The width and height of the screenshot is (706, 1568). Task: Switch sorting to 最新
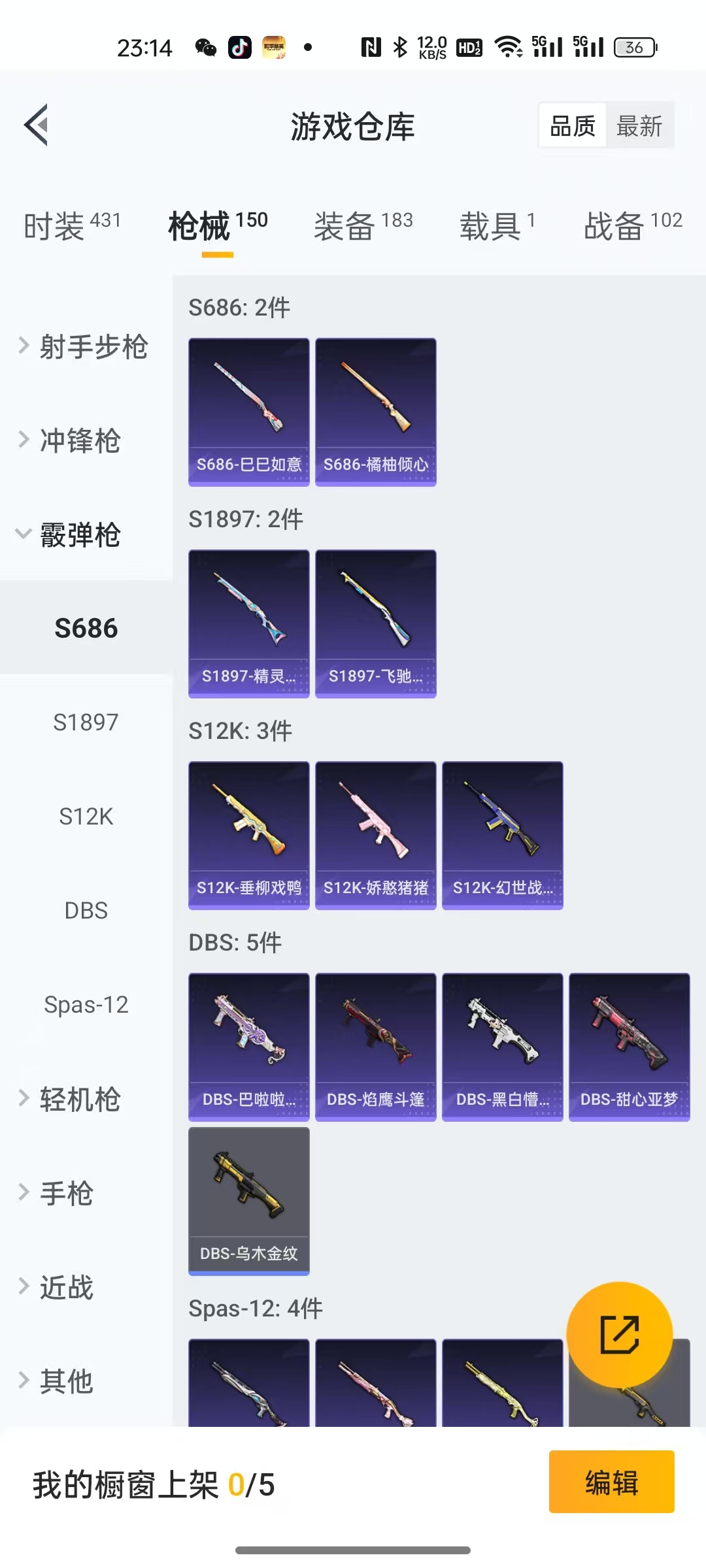coord(640,124)
